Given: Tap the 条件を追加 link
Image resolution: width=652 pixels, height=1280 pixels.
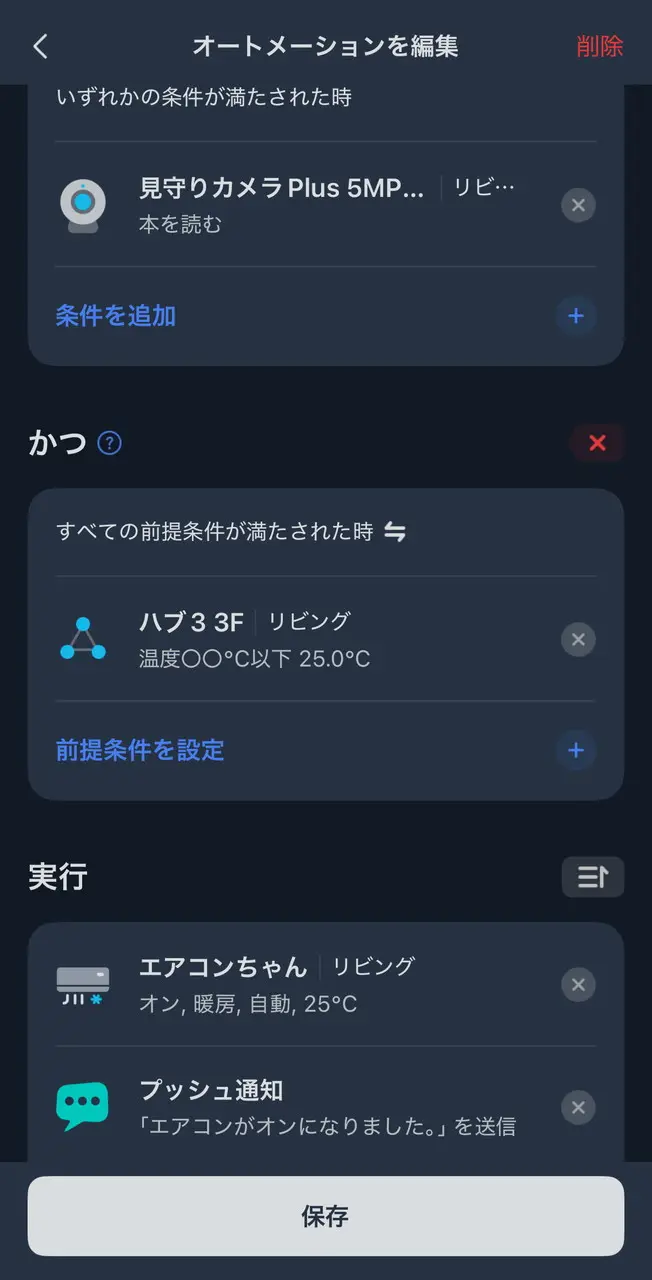Looking at the screenshot, I should coord(116,316).
